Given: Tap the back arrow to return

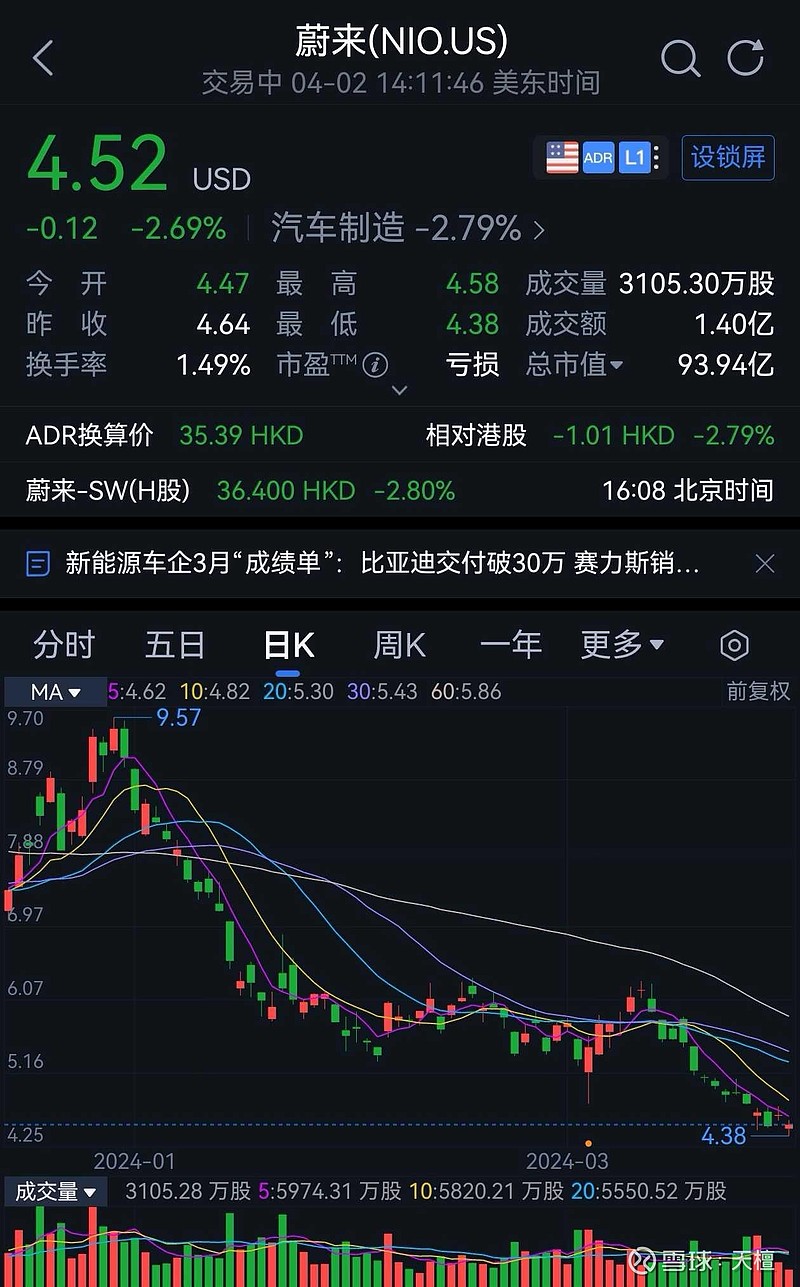Looking at the screenshot, I should (x=42, y=58).
